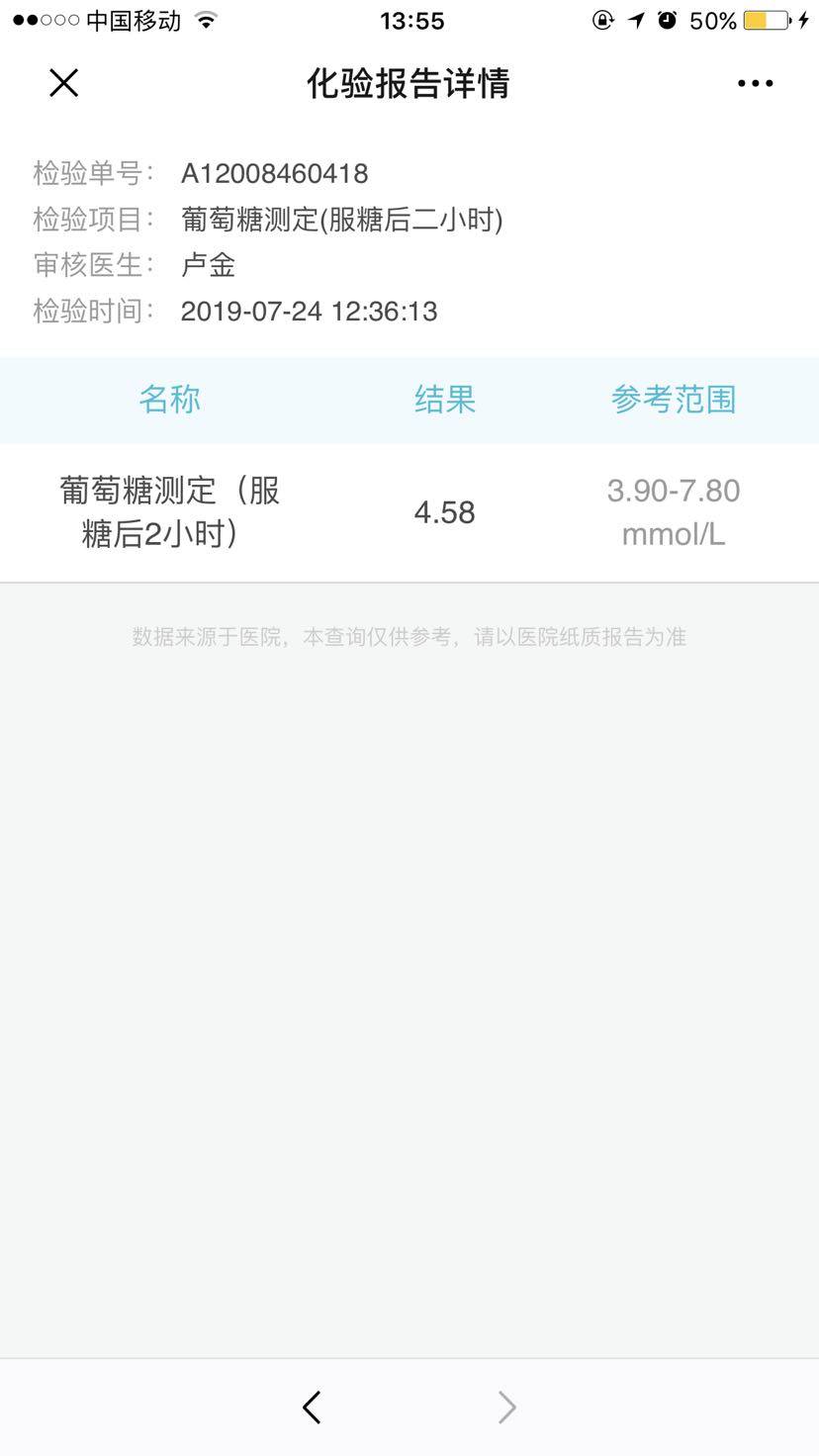
Task: Go back to the previous web page
Action: (x=312, y=1407)
